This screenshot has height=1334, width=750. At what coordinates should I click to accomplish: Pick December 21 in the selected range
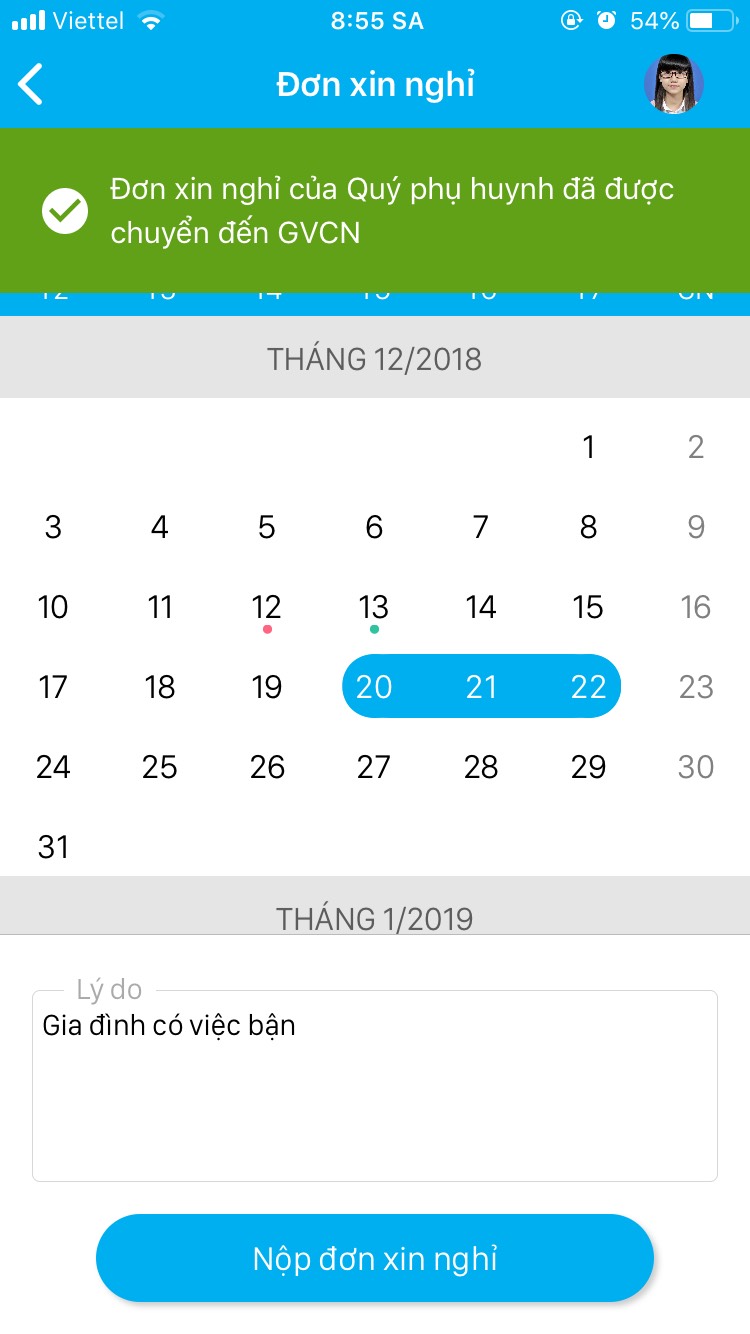coord(481,687)
